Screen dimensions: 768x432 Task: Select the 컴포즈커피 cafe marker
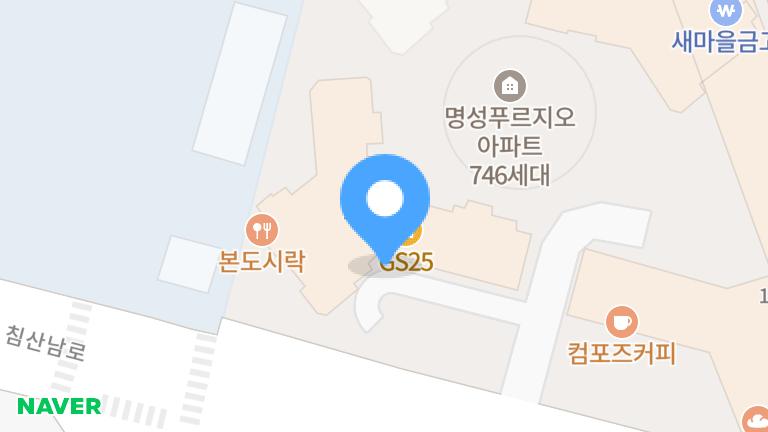point(622,322)
